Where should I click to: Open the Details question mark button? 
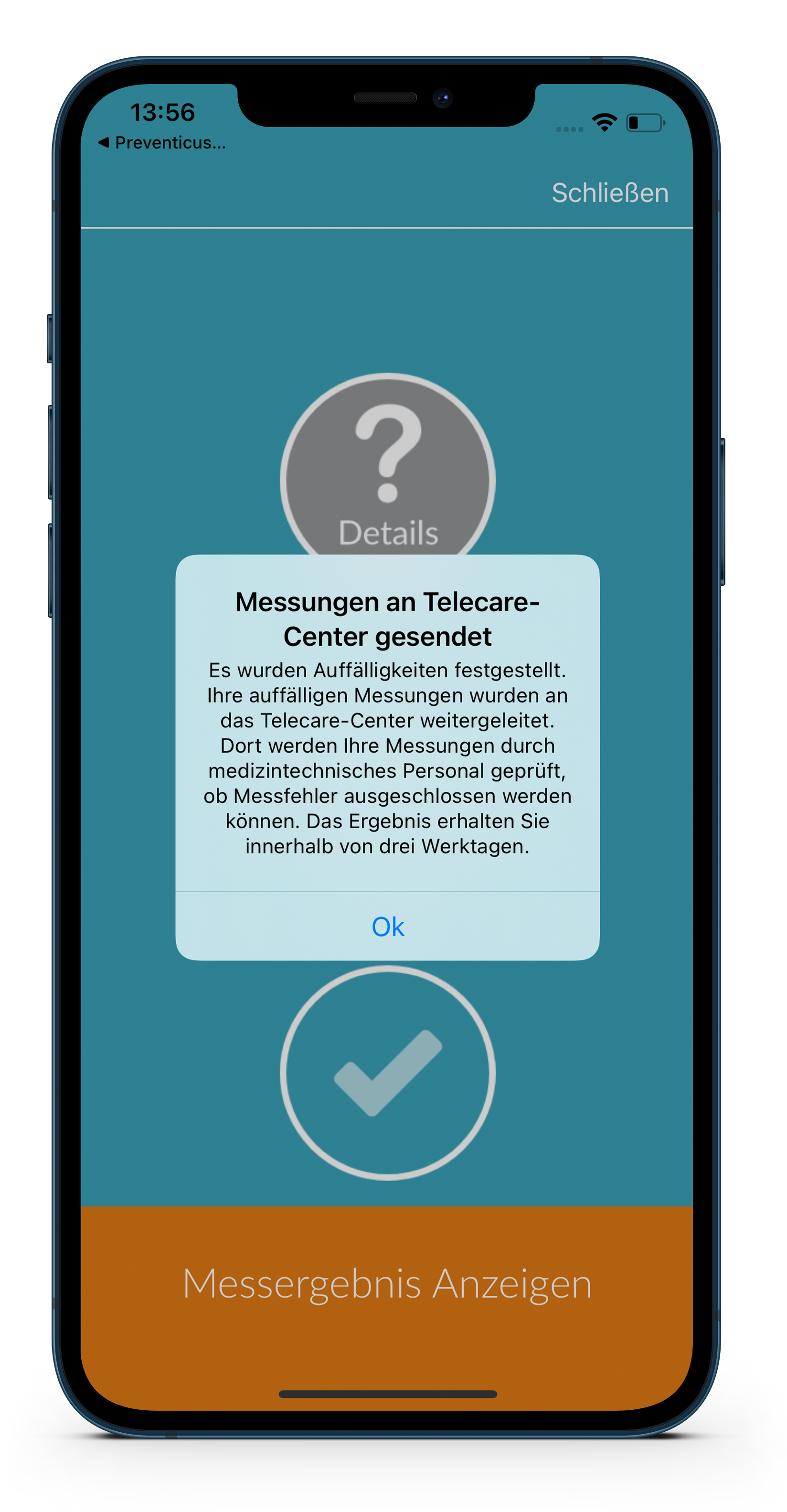pyautogui.click(x=387, y=465)
